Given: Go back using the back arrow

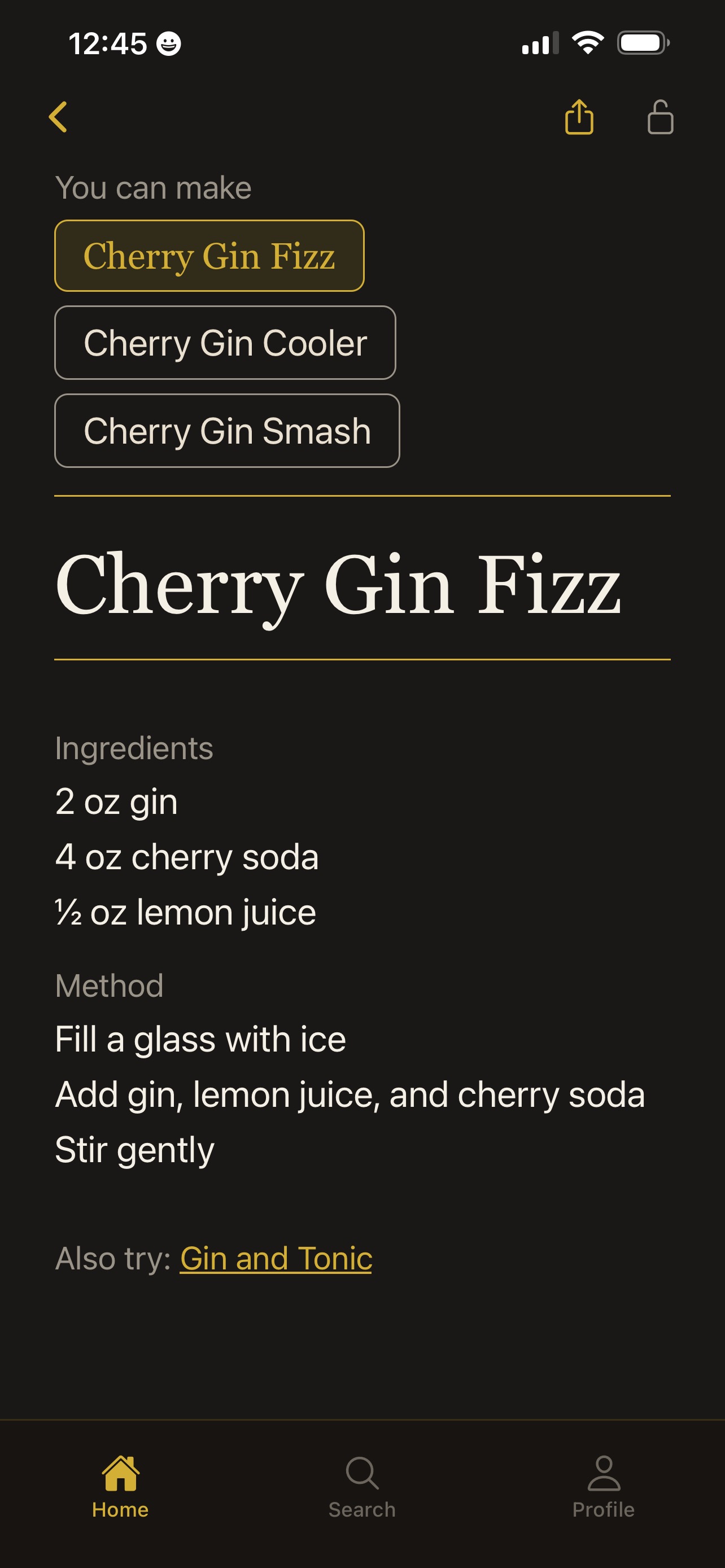Looking at the screenshot, I should click(x=58, y=117).
